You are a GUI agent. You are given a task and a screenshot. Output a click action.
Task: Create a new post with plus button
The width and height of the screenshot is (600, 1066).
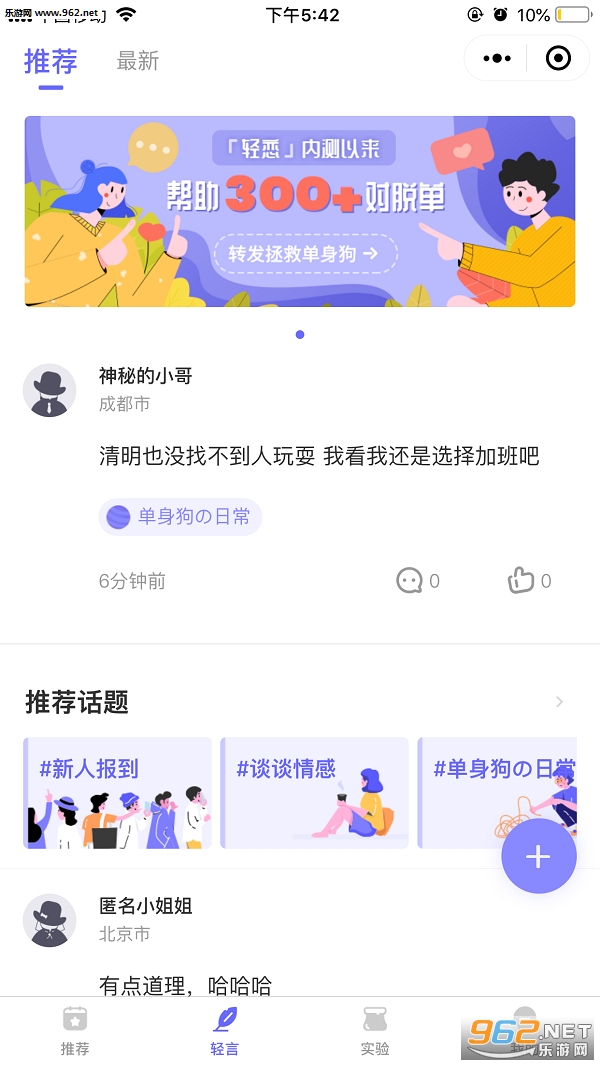coord(538,857)
